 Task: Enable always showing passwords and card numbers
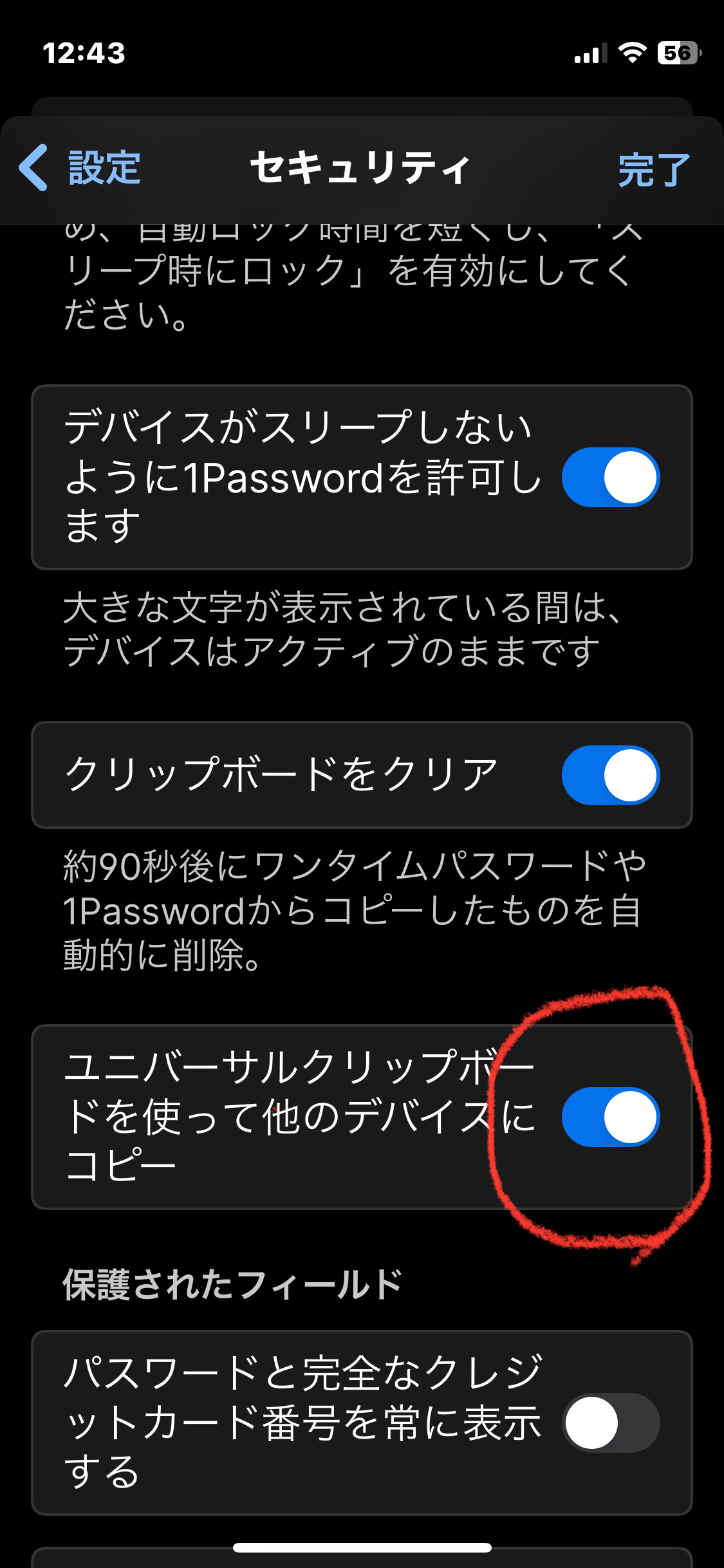[x=611, y=1423]
